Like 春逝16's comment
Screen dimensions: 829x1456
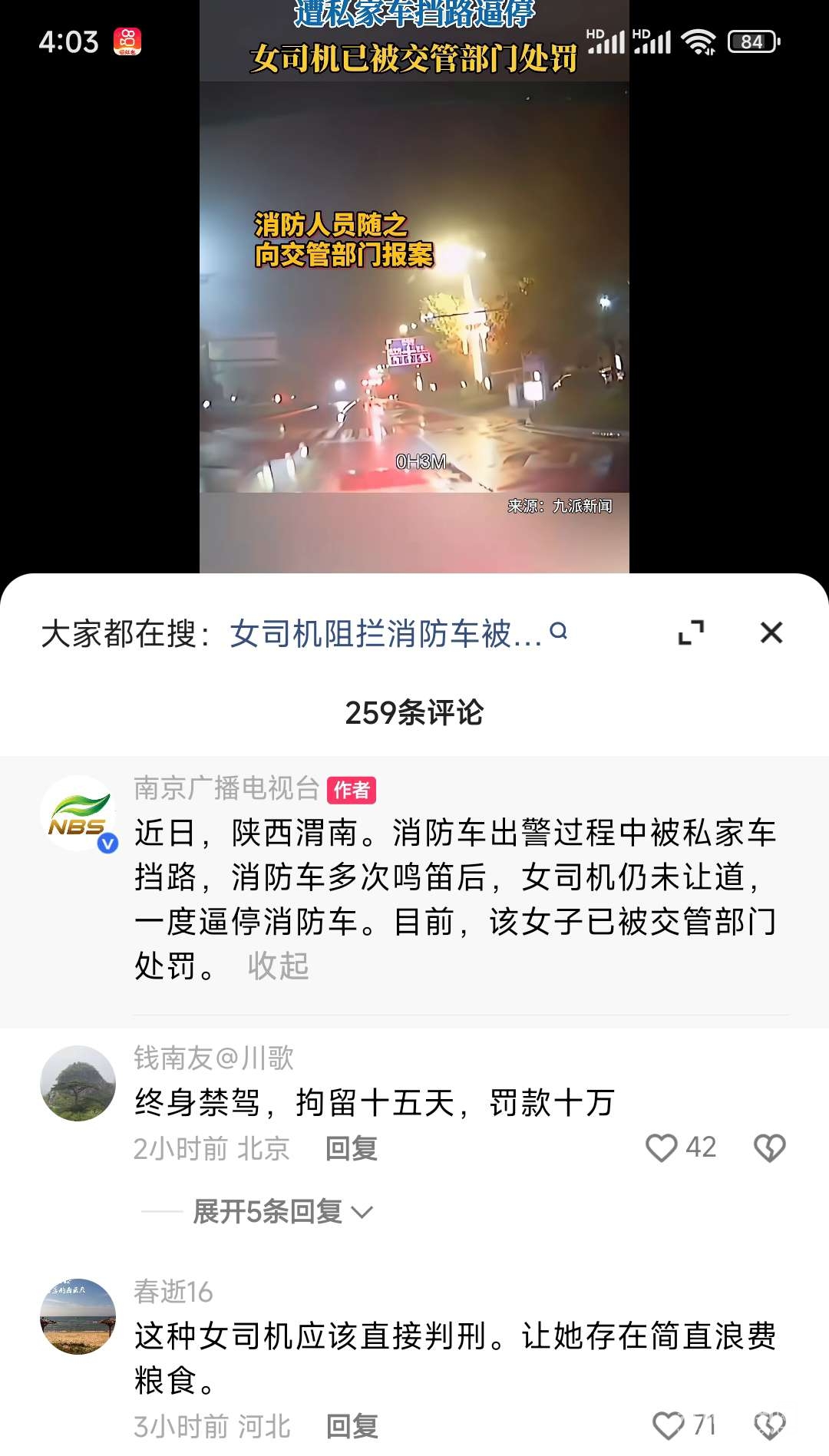click(x=668, y=1426)
